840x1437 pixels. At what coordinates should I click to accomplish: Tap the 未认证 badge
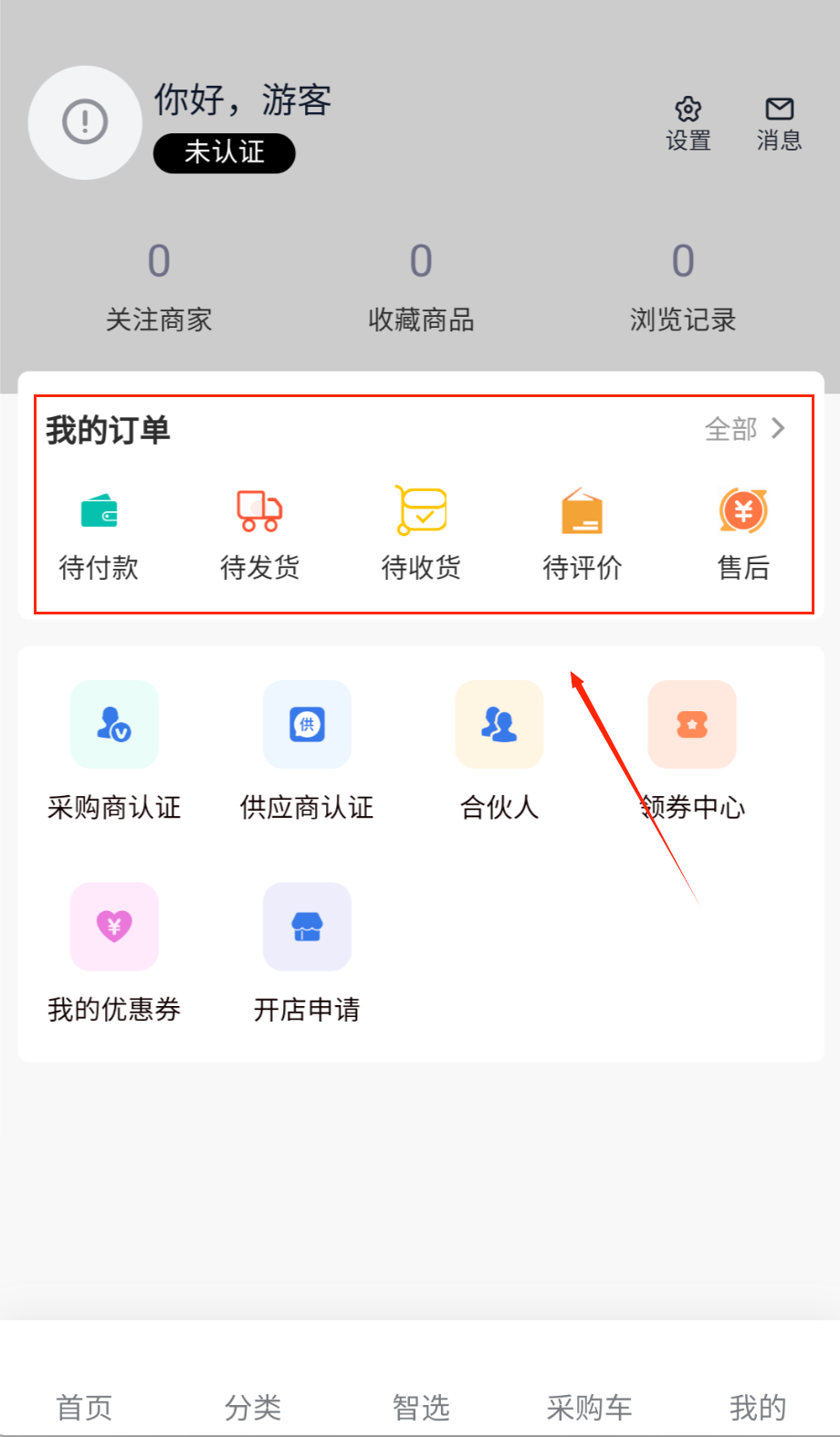tap(224, 152)
